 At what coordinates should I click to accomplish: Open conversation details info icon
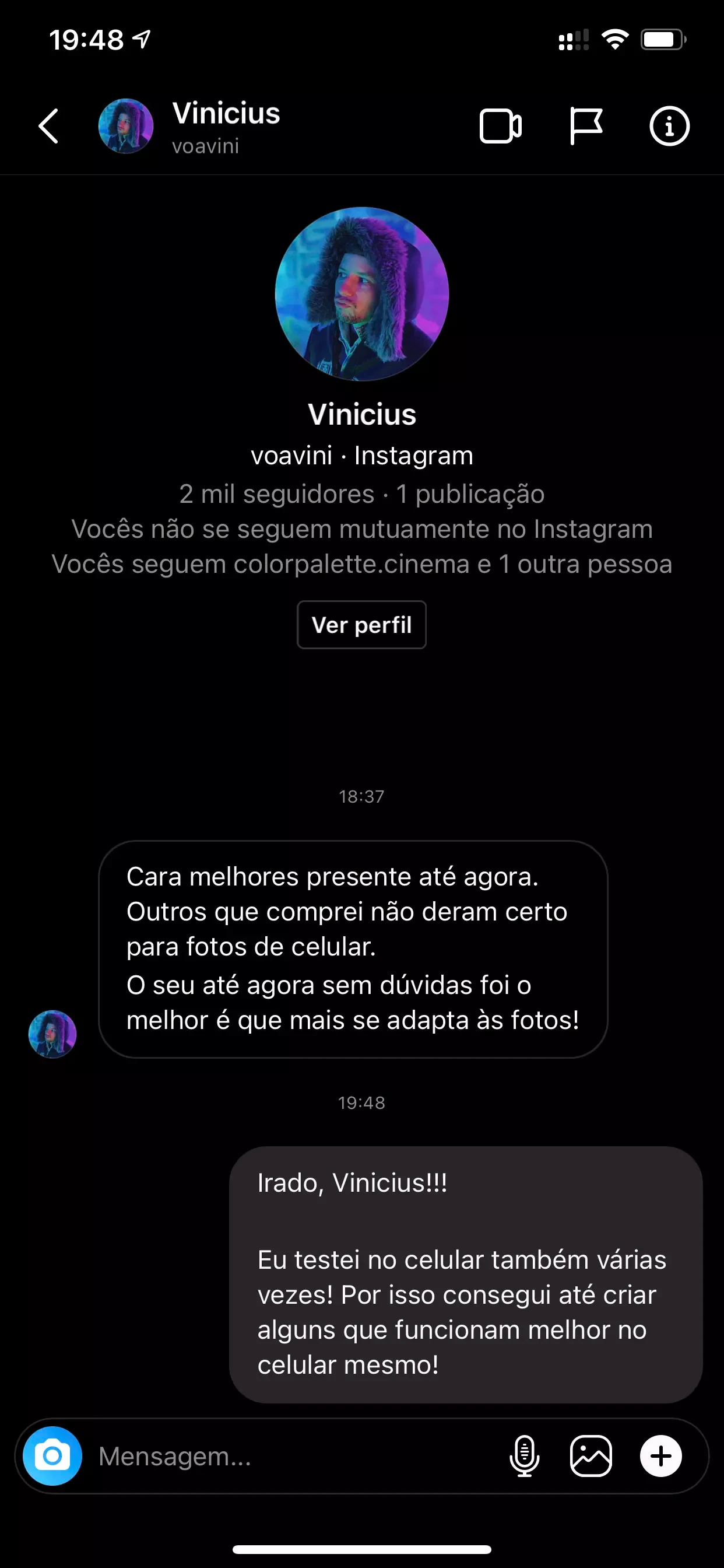coord(669,127)
